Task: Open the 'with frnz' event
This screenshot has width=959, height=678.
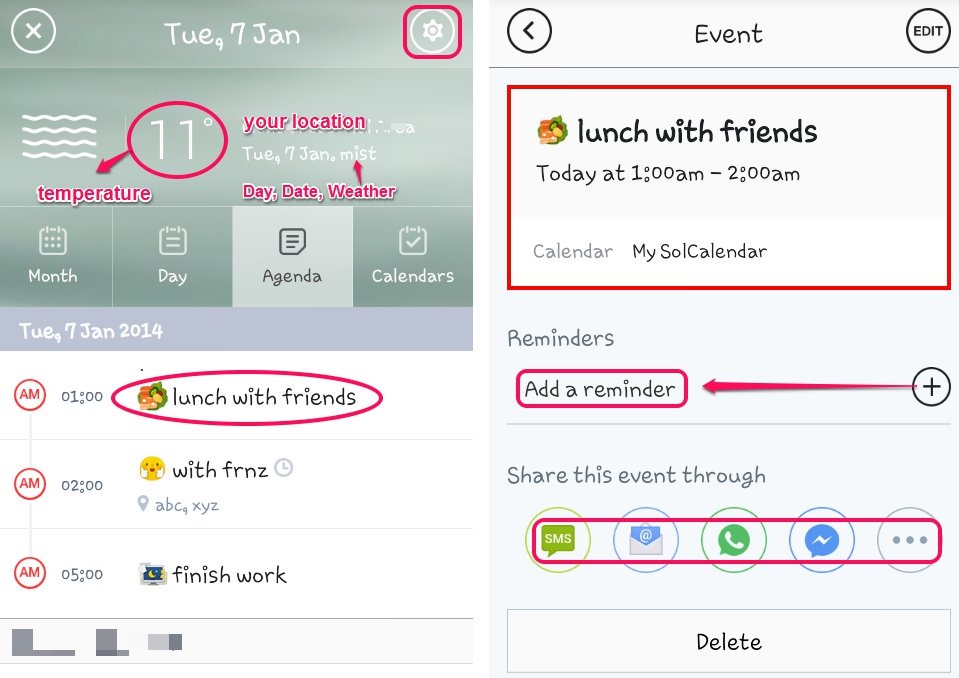Action: pos(219,470)
